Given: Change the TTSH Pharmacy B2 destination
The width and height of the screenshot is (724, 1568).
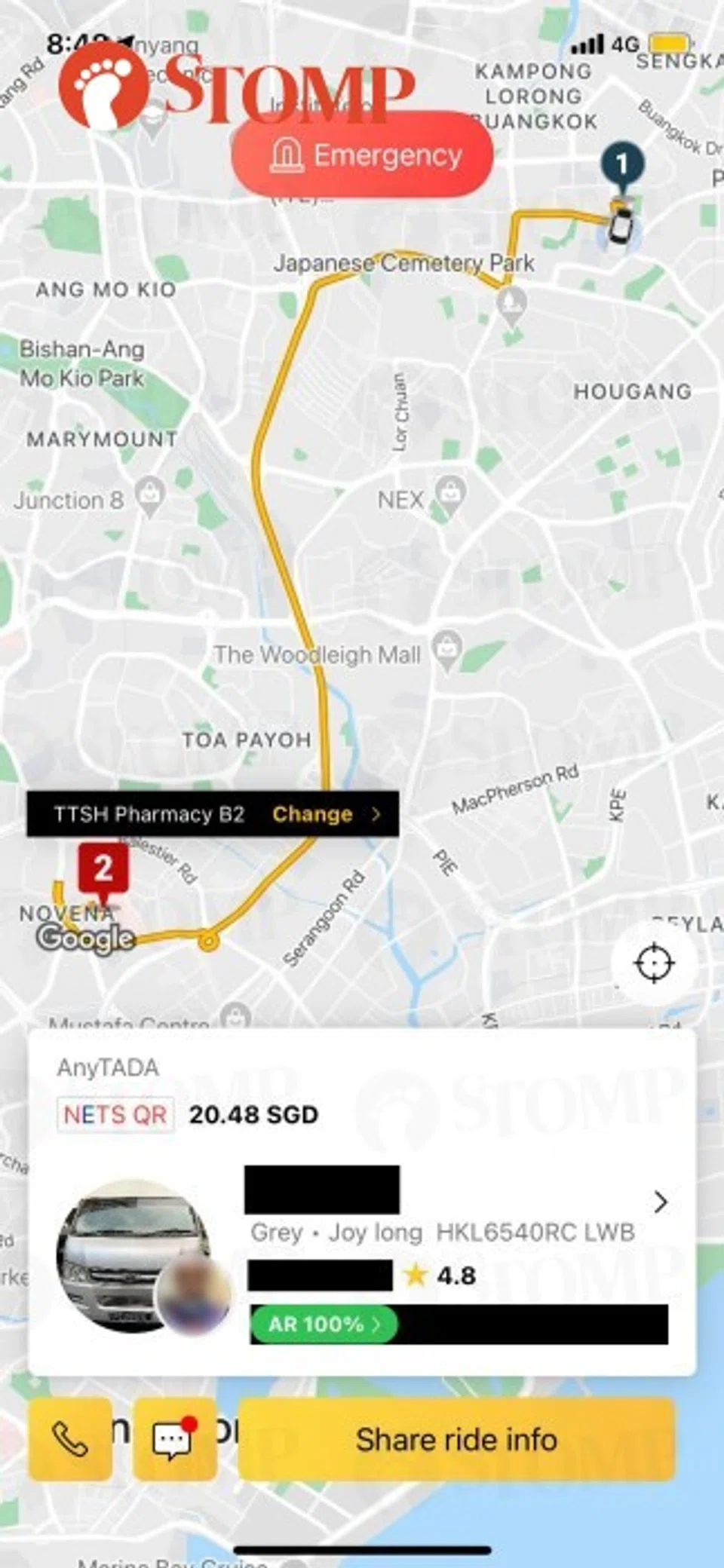Looking at the screenshot, I should pyautogui.click(x=324, y=814).
